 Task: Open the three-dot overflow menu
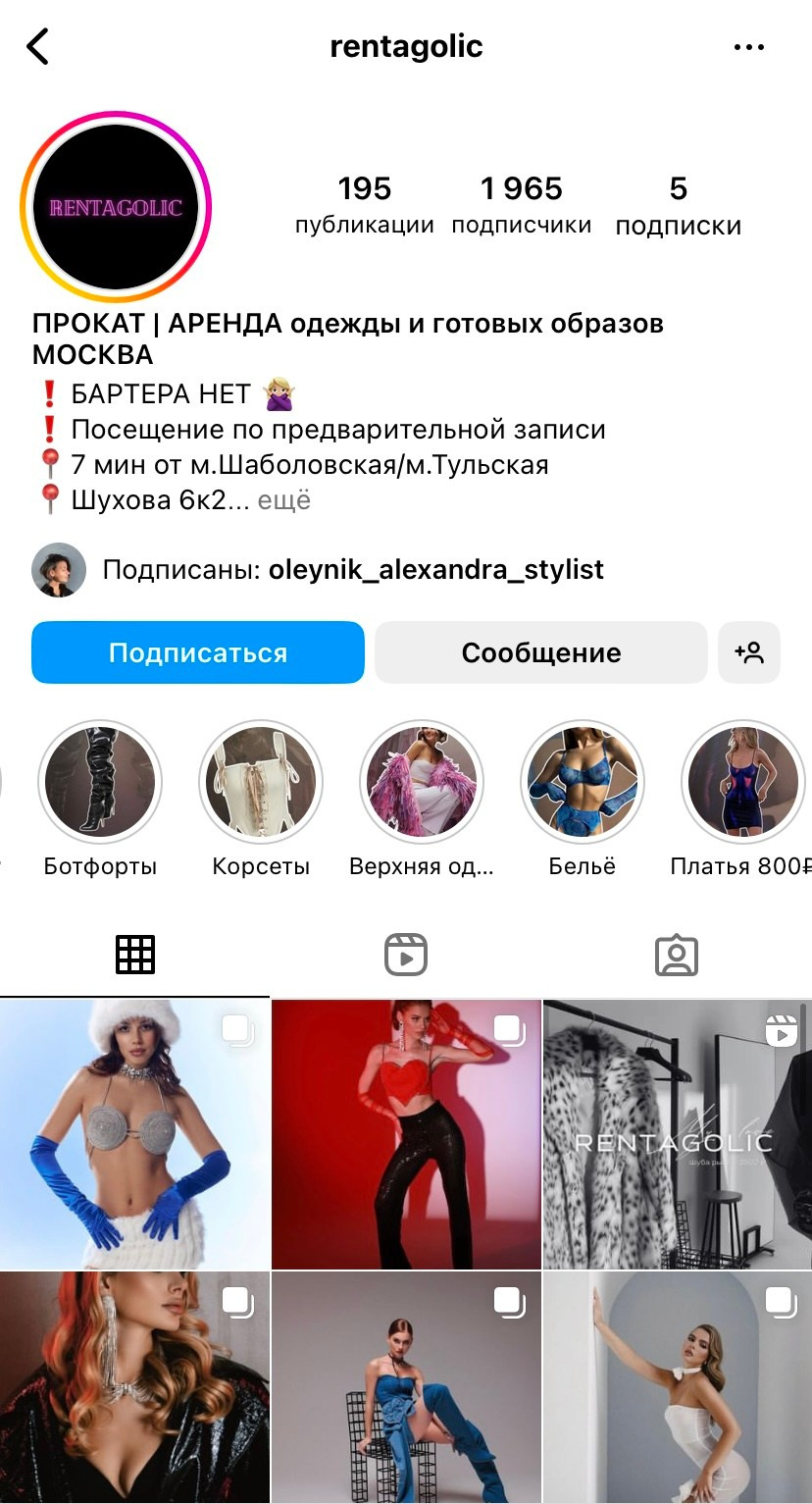(x=749, y=46)
